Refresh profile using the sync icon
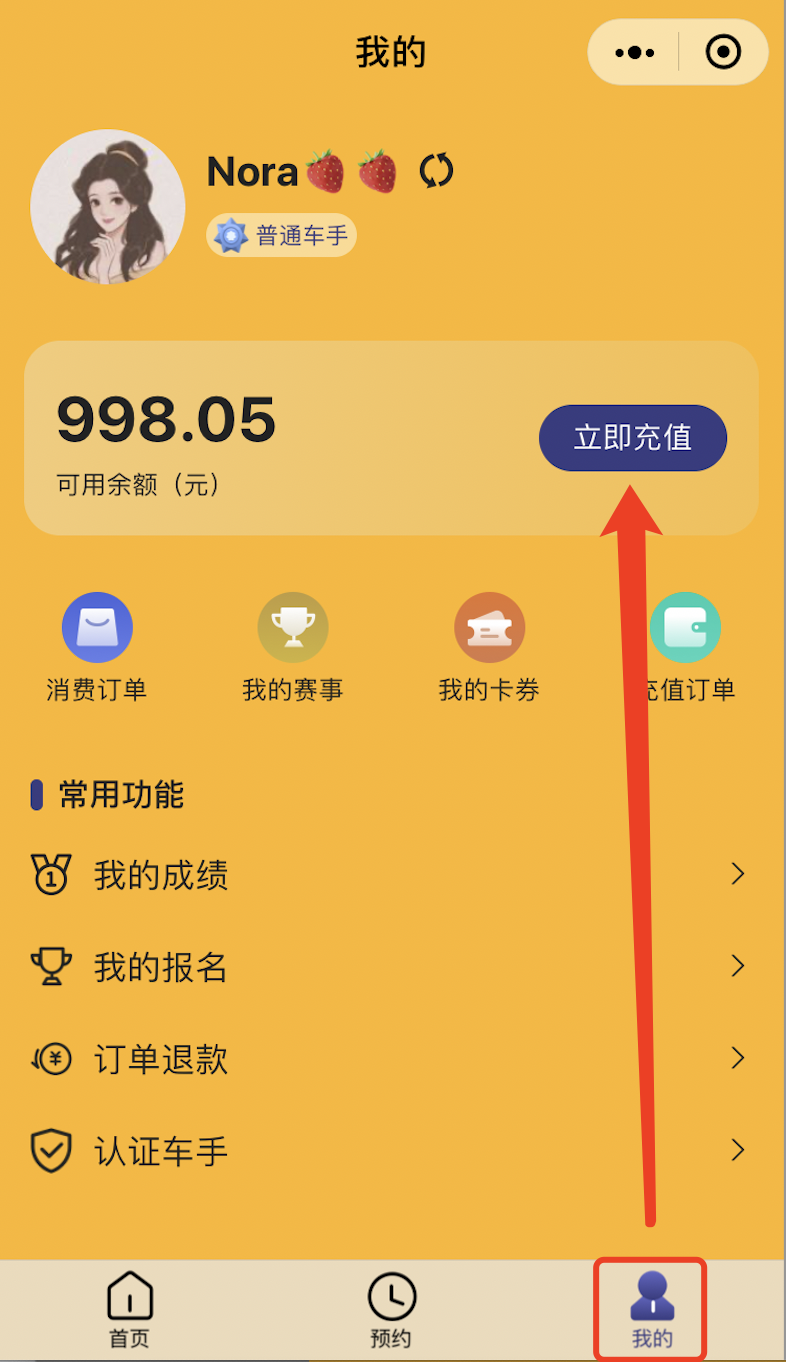The image size is (786, 1362). tap(436, 171)
